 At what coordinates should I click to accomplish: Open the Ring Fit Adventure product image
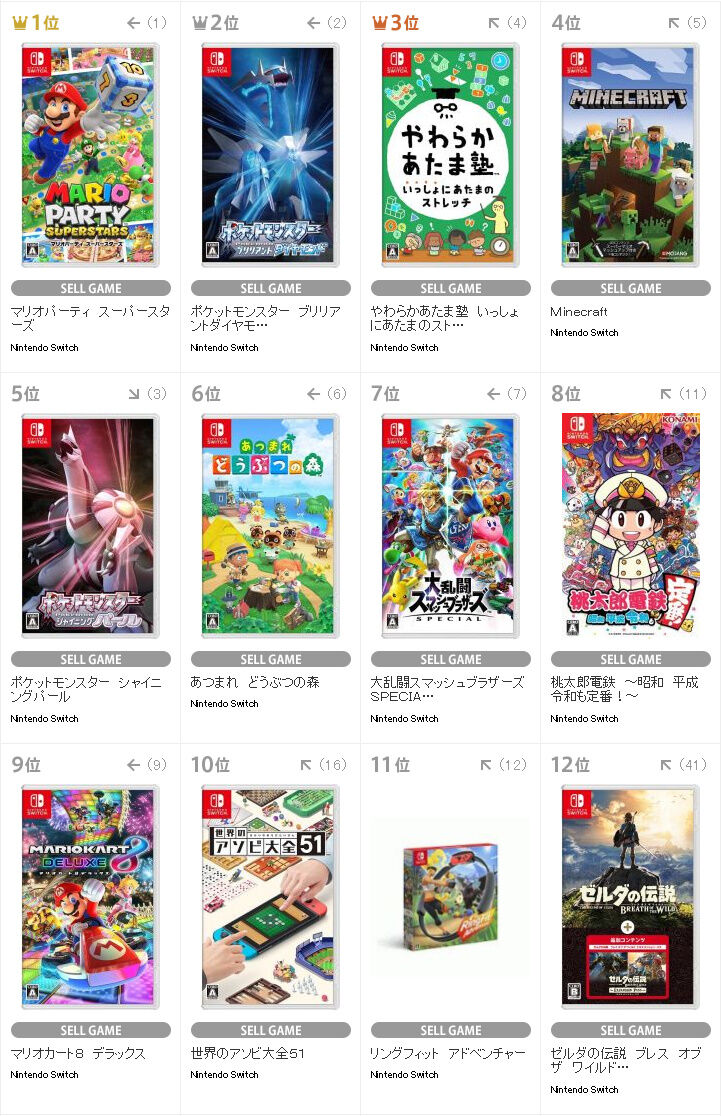click(451, 897)
